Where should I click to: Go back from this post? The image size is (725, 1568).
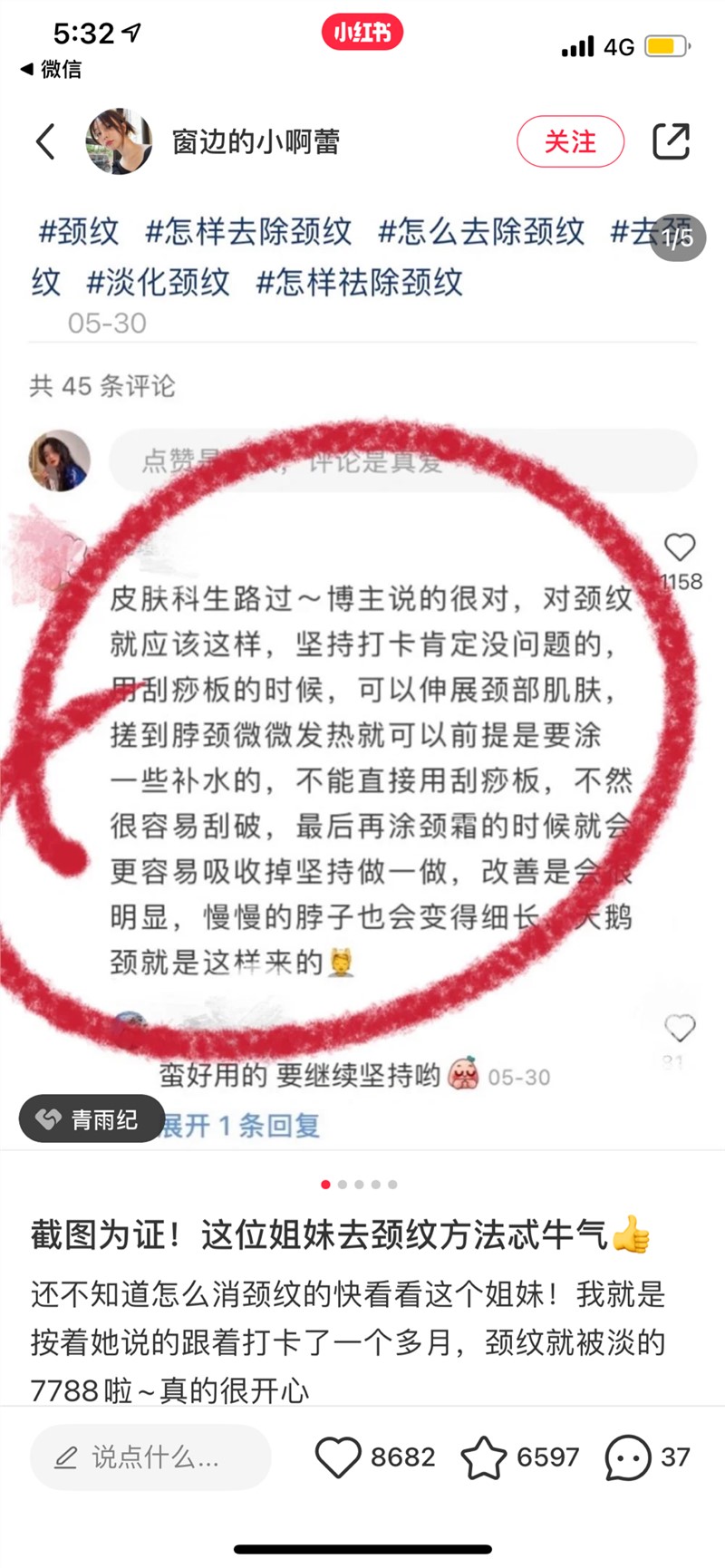(x=45, y=142)
